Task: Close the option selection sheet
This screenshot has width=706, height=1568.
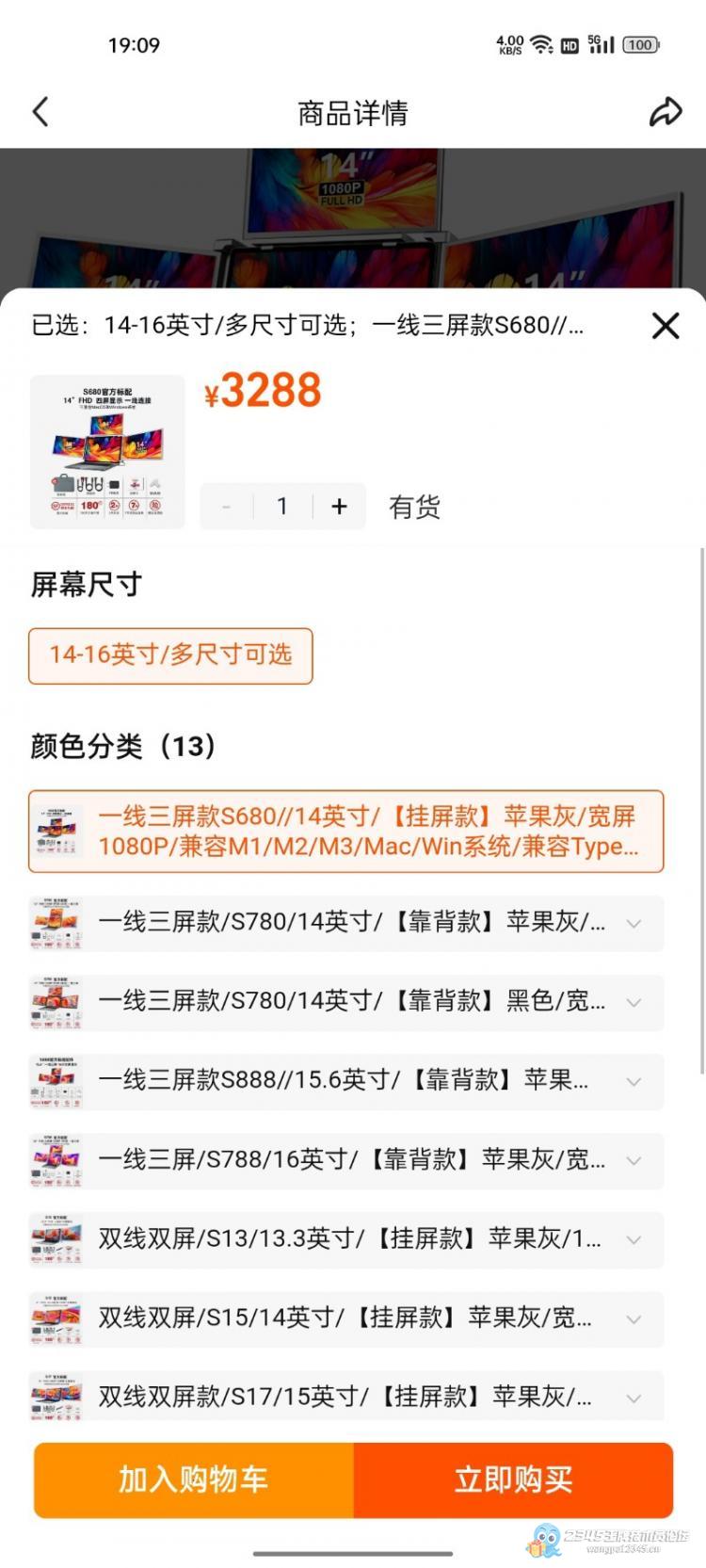Action: pyautogui.click(x=665, y=326)
